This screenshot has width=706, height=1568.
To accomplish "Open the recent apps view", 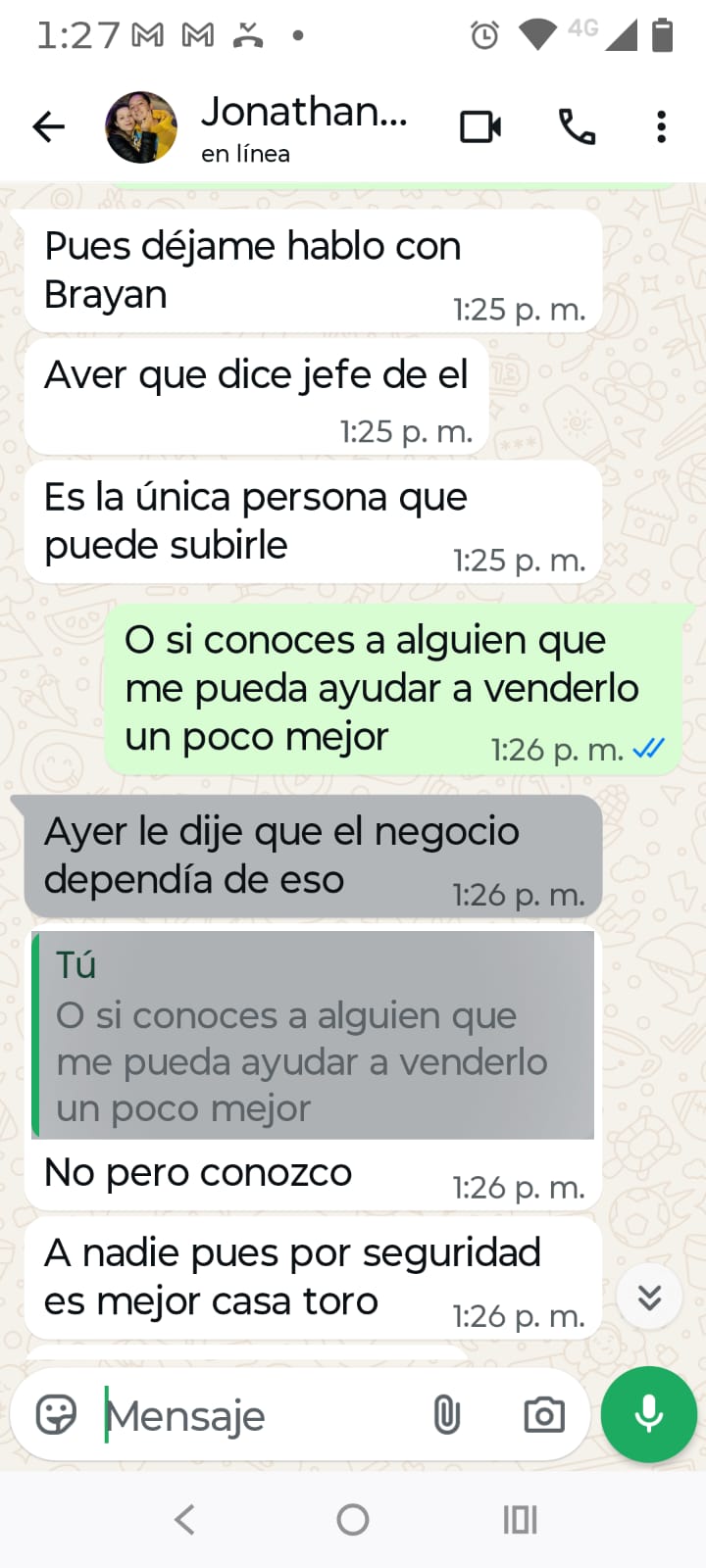I will (520, 1520).
